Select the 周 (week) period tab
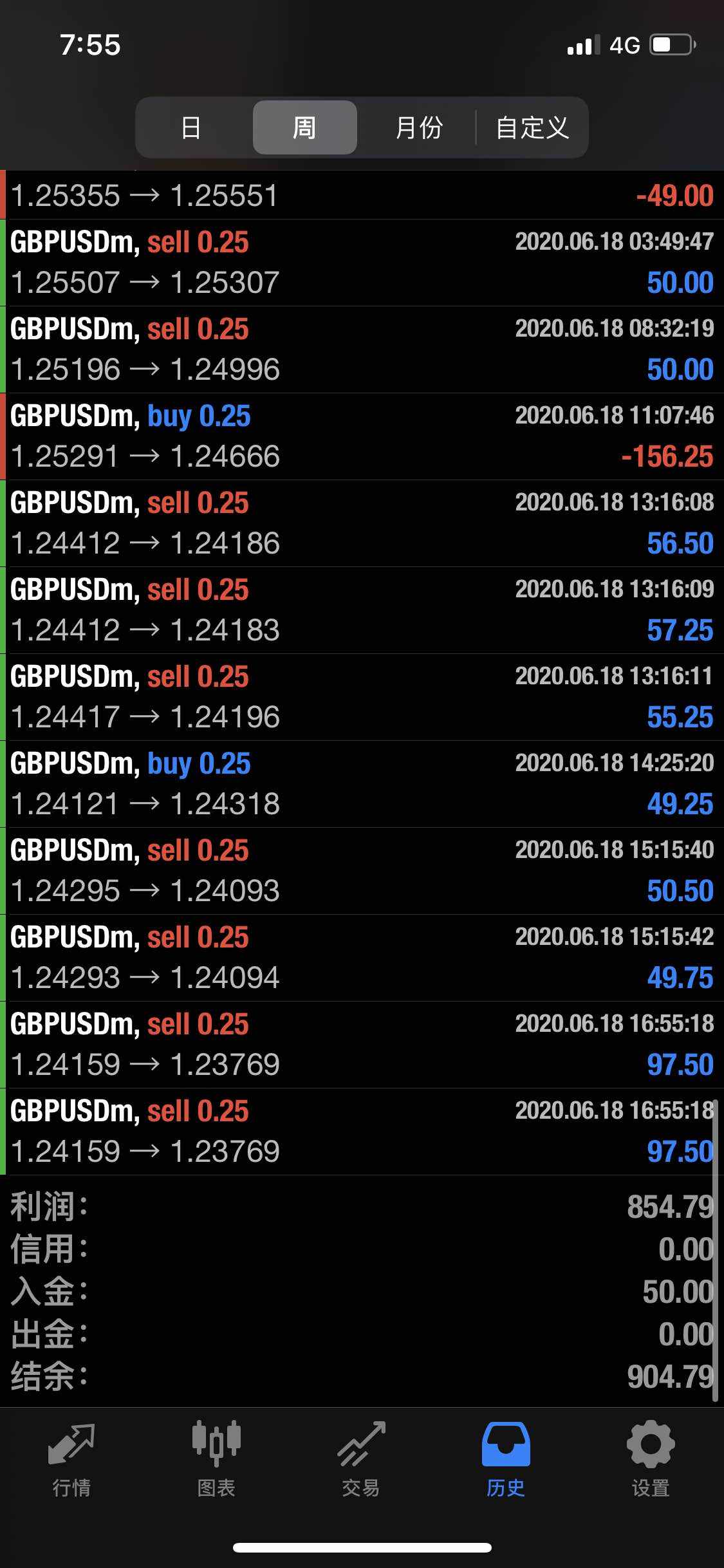Image resolution: width=724 pixels, height=1568 pixels. pos(304,127)
